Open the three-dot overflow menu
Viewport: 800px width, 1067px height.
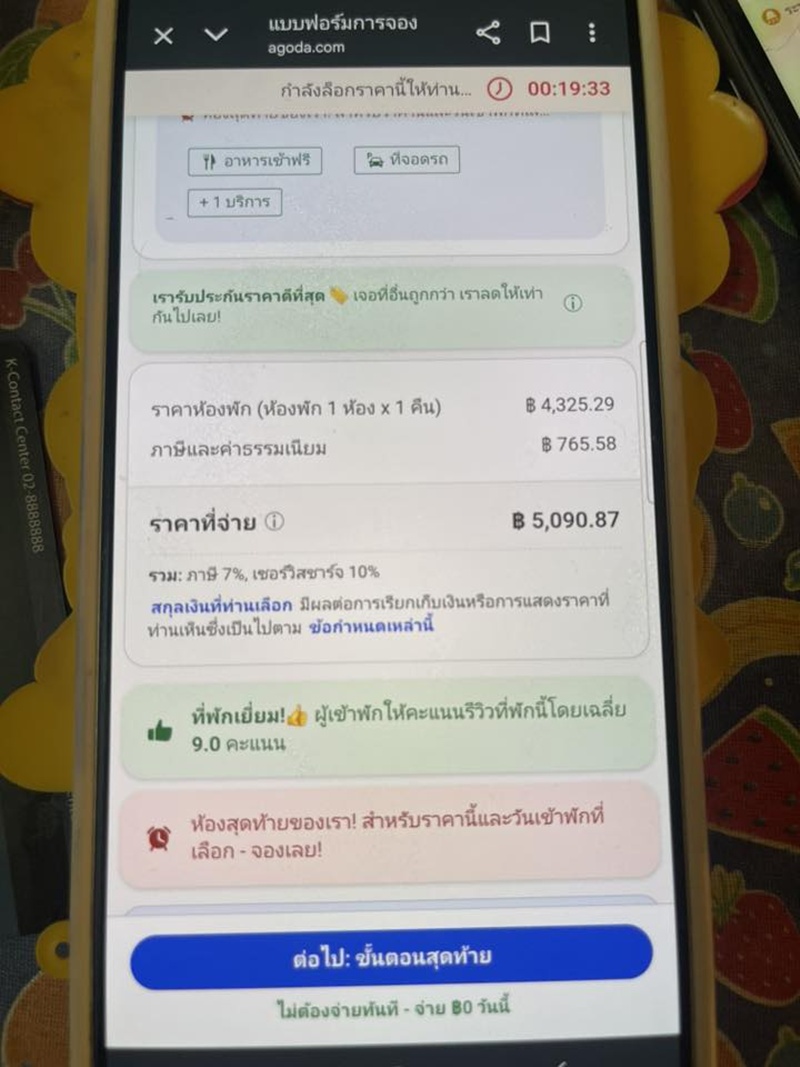(x=592, y=33)
